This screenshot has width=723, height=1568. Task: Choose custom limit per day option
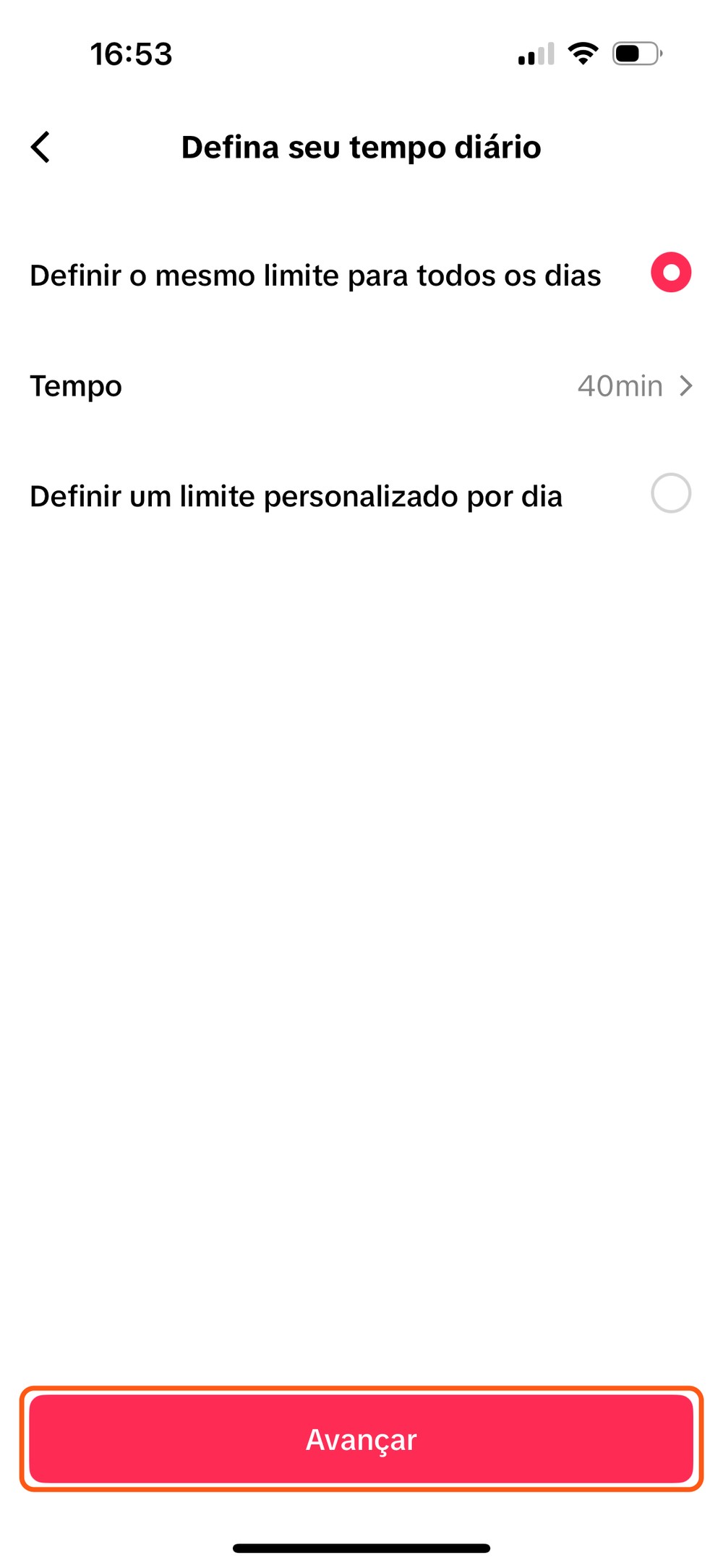tap(670, 493)
